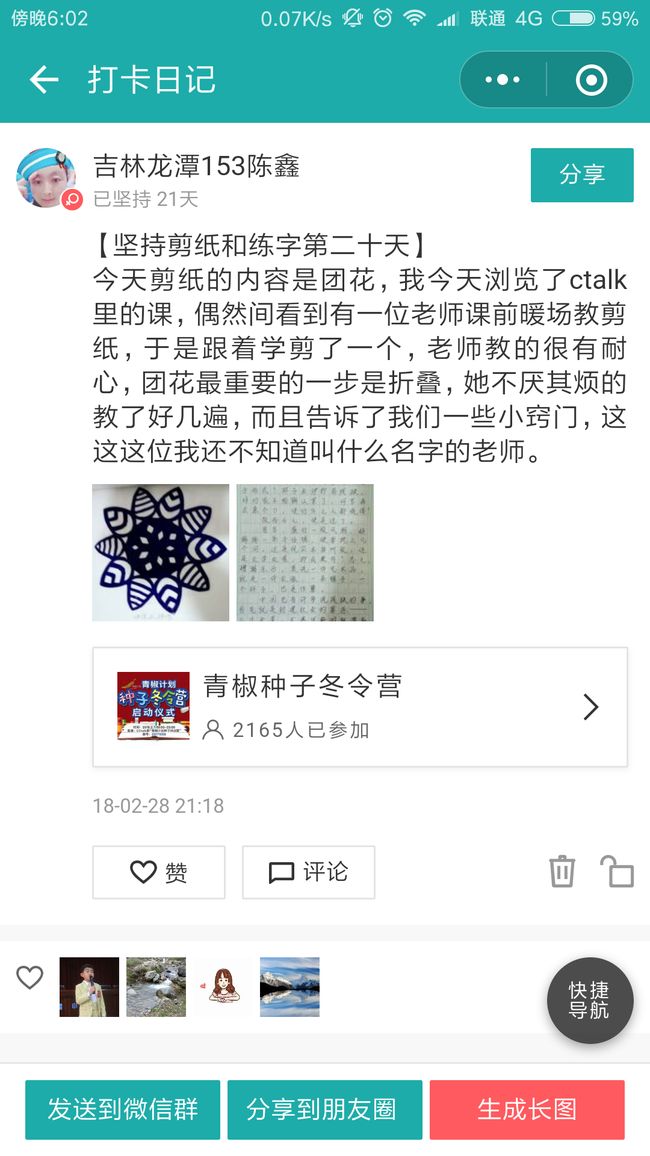
Task: Open the 快捷导航 floating button
Action: [x=590, y=1000]
